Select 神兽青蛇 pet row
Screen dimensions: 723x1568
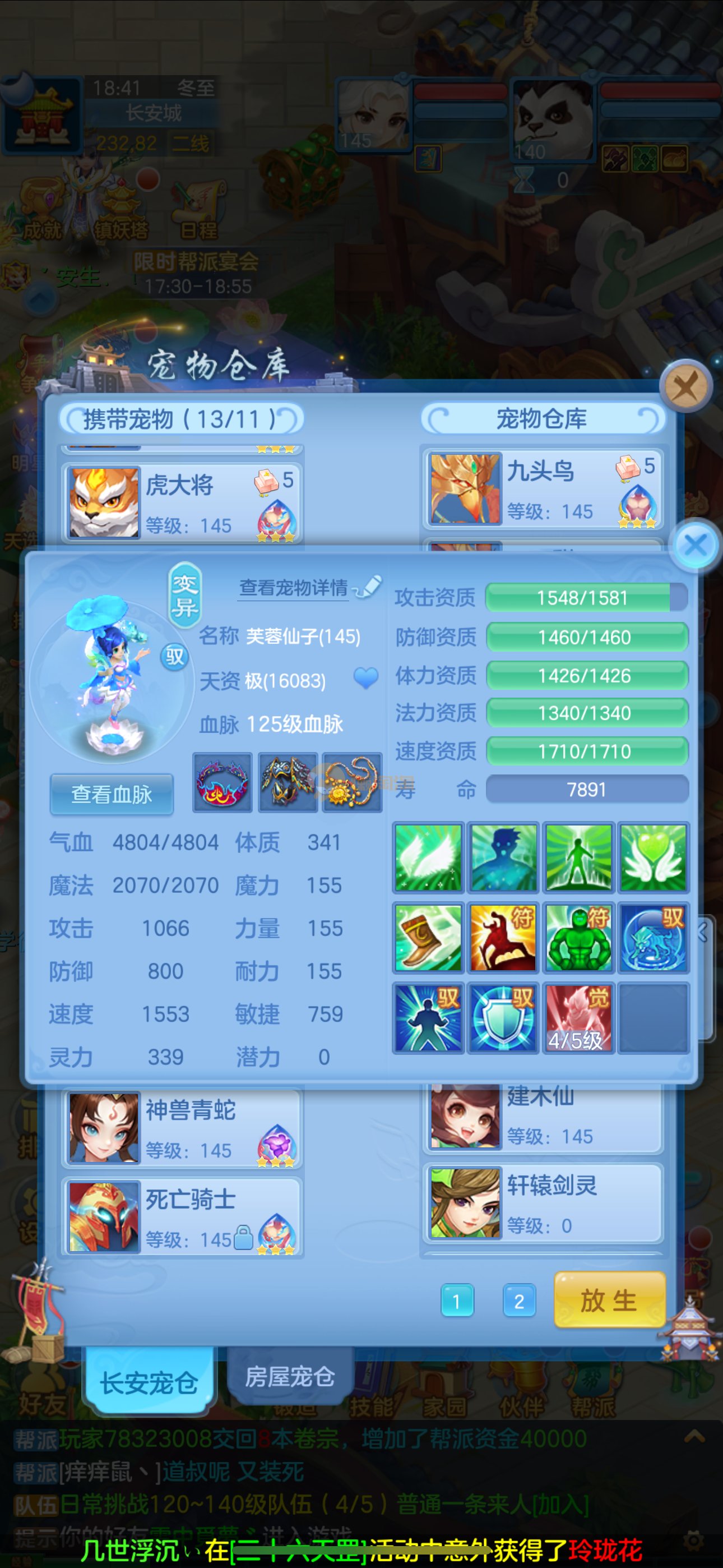point(182,1128)
